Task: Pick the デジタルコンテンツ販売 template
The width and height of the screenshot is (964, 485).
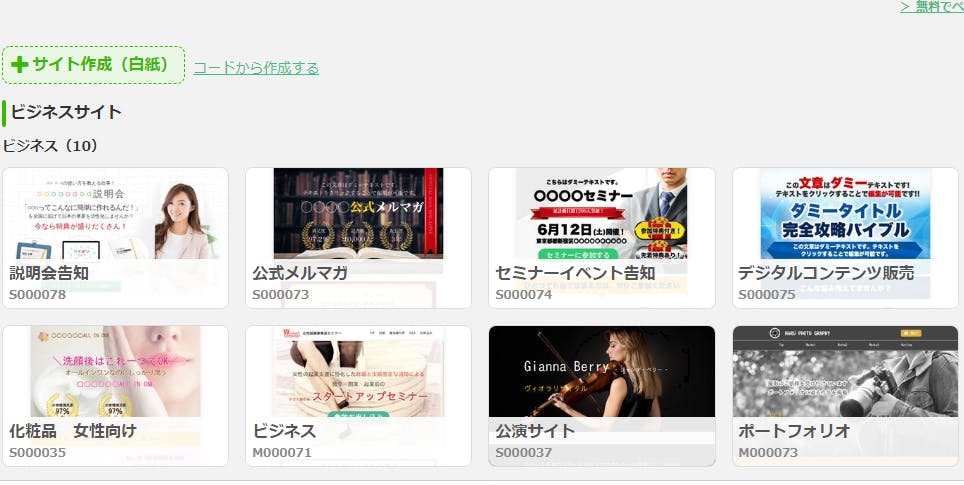Action: pos(845,237)
